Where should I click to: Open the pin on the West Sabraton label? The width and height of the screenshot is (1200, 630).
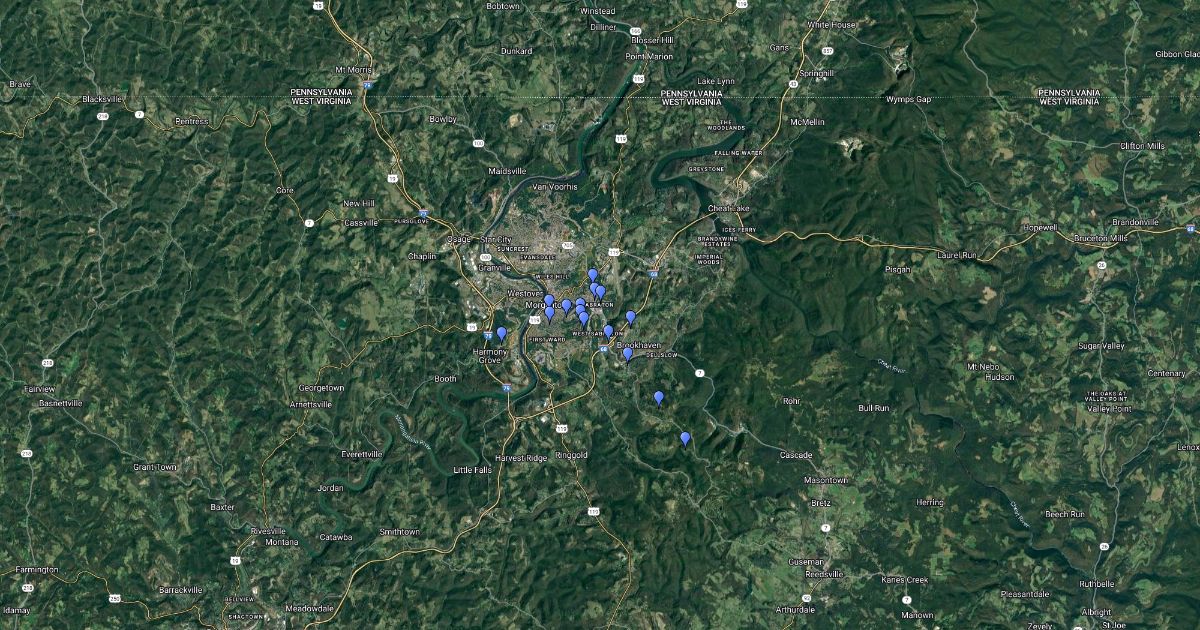click(x=608, y=331)
